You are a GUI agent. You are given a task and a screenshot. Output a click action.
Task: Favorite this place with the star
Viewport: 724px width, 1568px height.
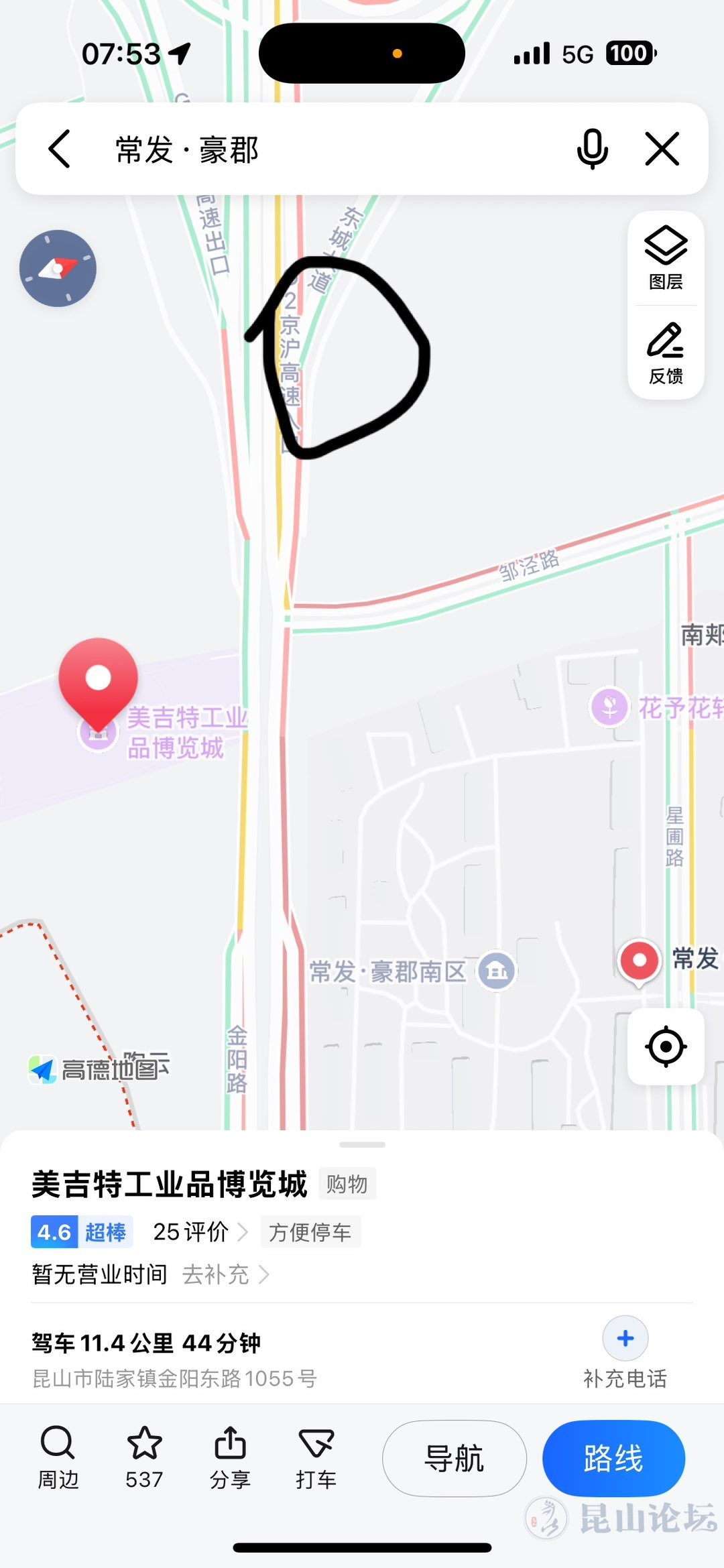point(144,1457)
